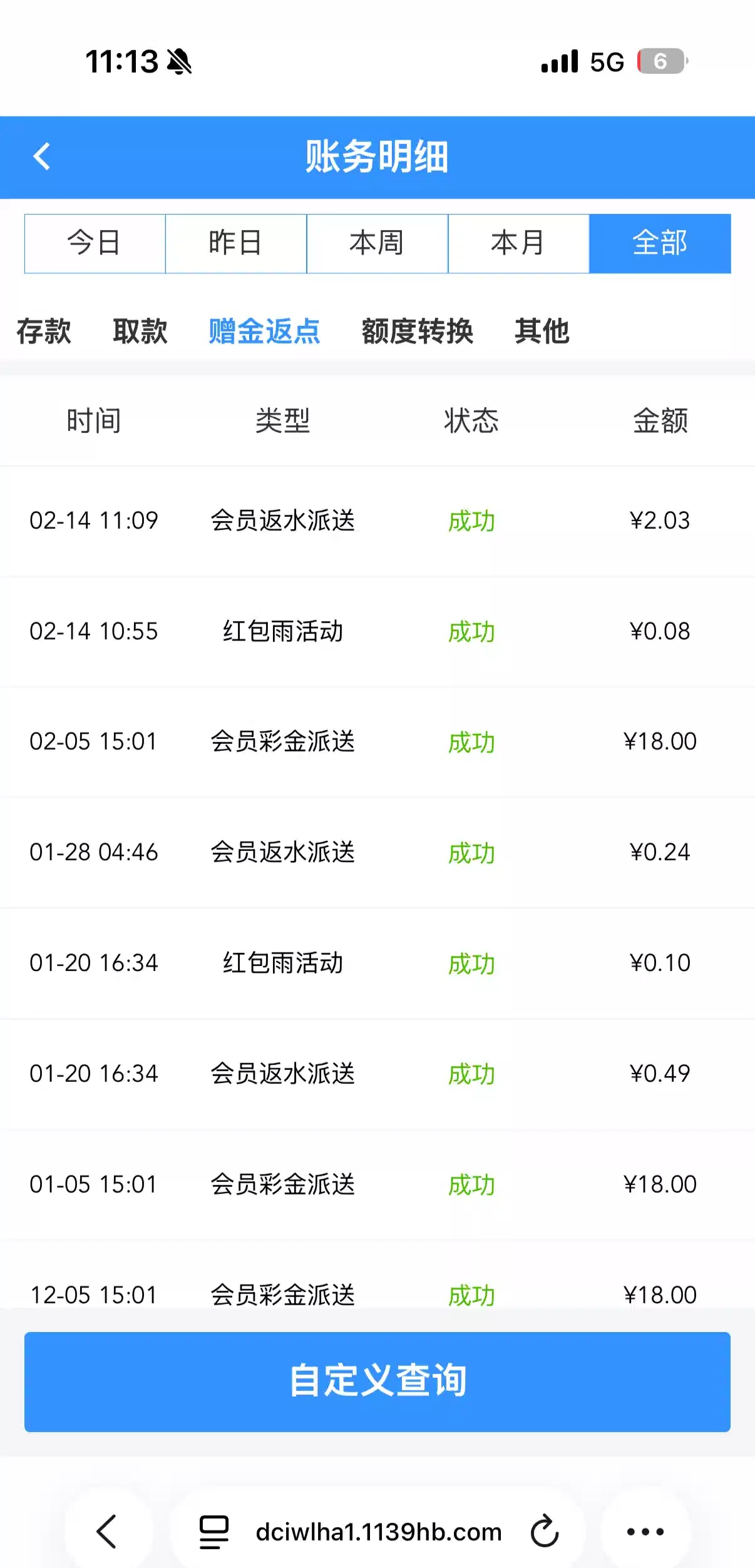The width and height of the screenshot is (755, 1568).
Task: Reload the page in the browser
Action: (545, 1532)
